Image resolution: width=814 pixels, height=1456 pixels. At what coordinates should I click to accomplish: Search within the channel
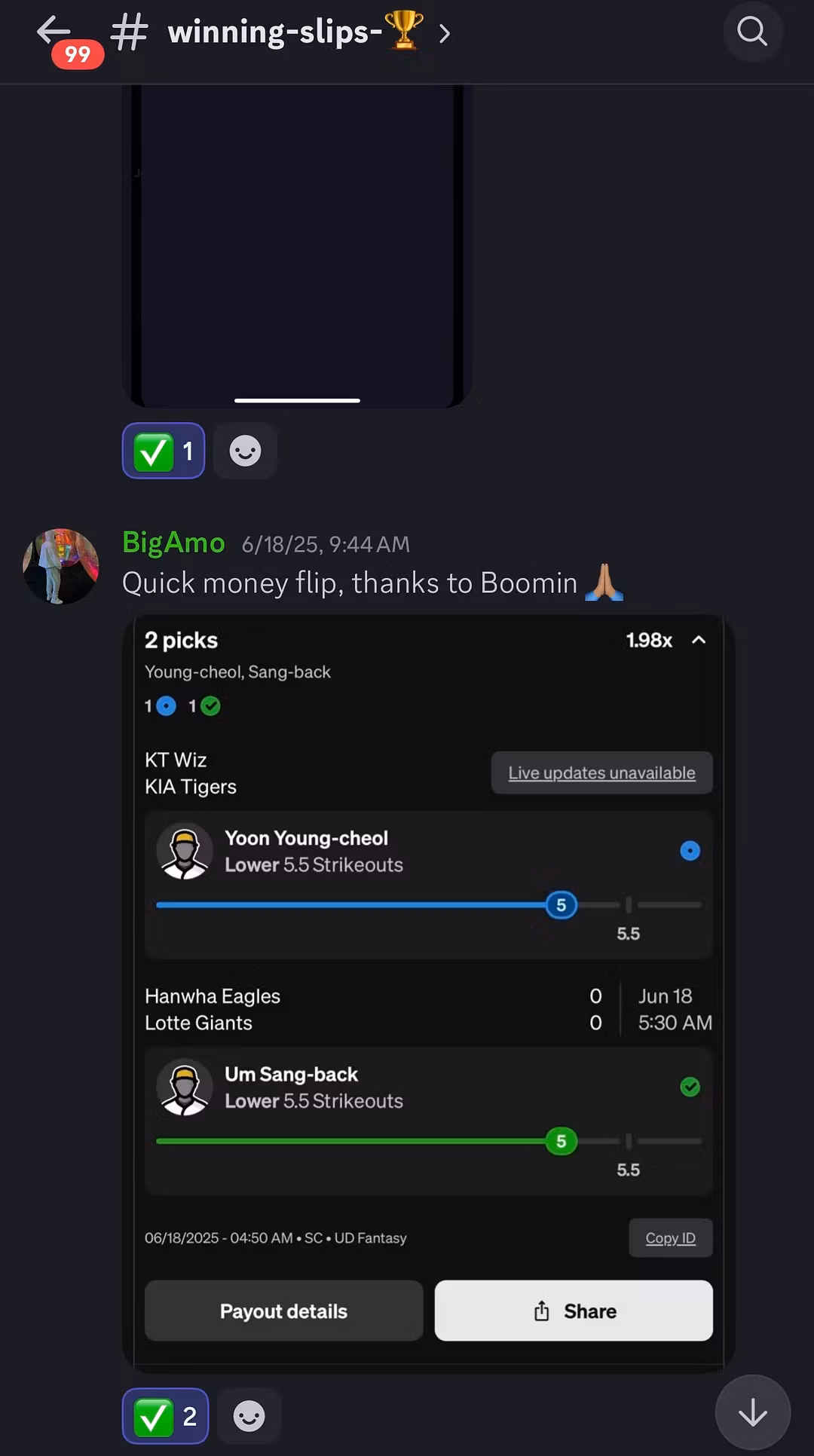coord(751,32)
